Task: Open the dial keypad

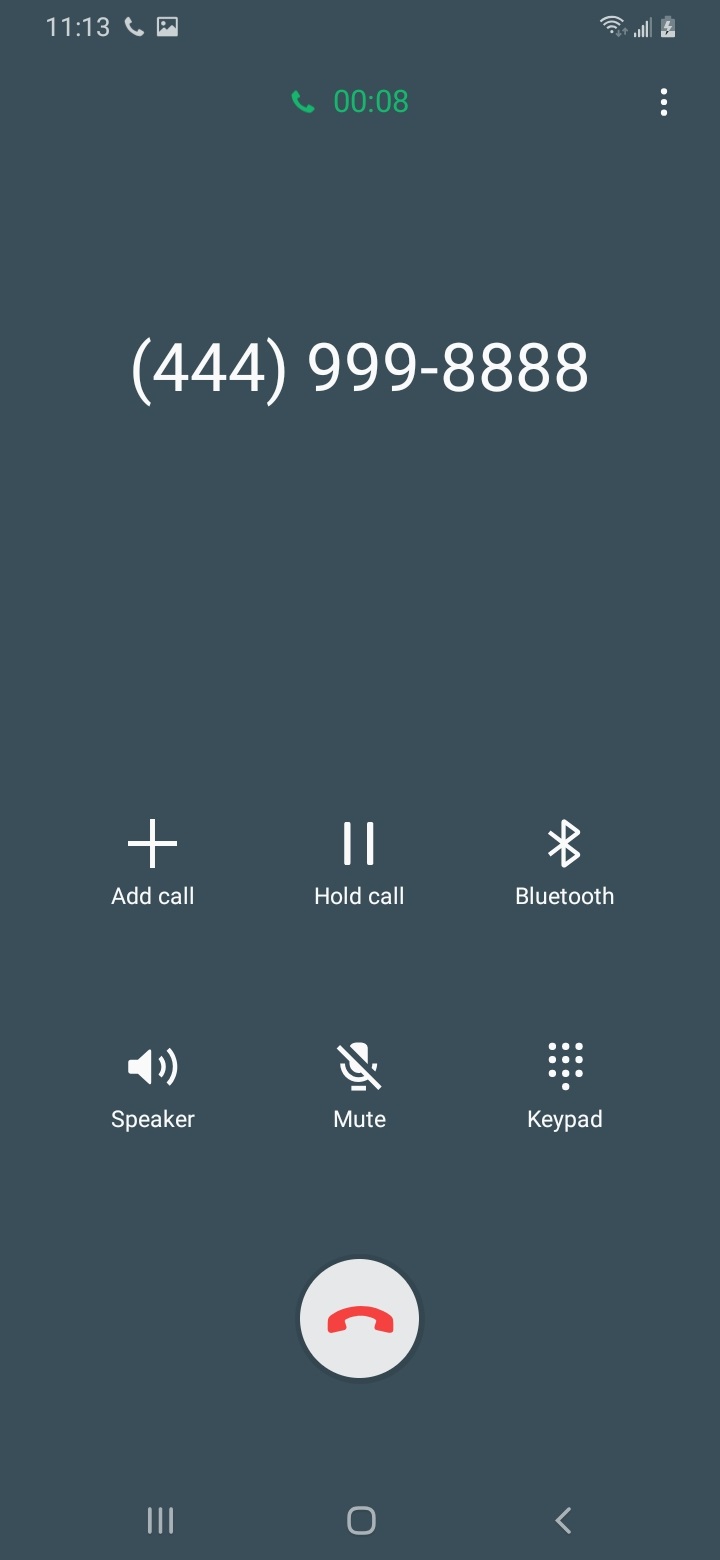Action: (565, 1085)
